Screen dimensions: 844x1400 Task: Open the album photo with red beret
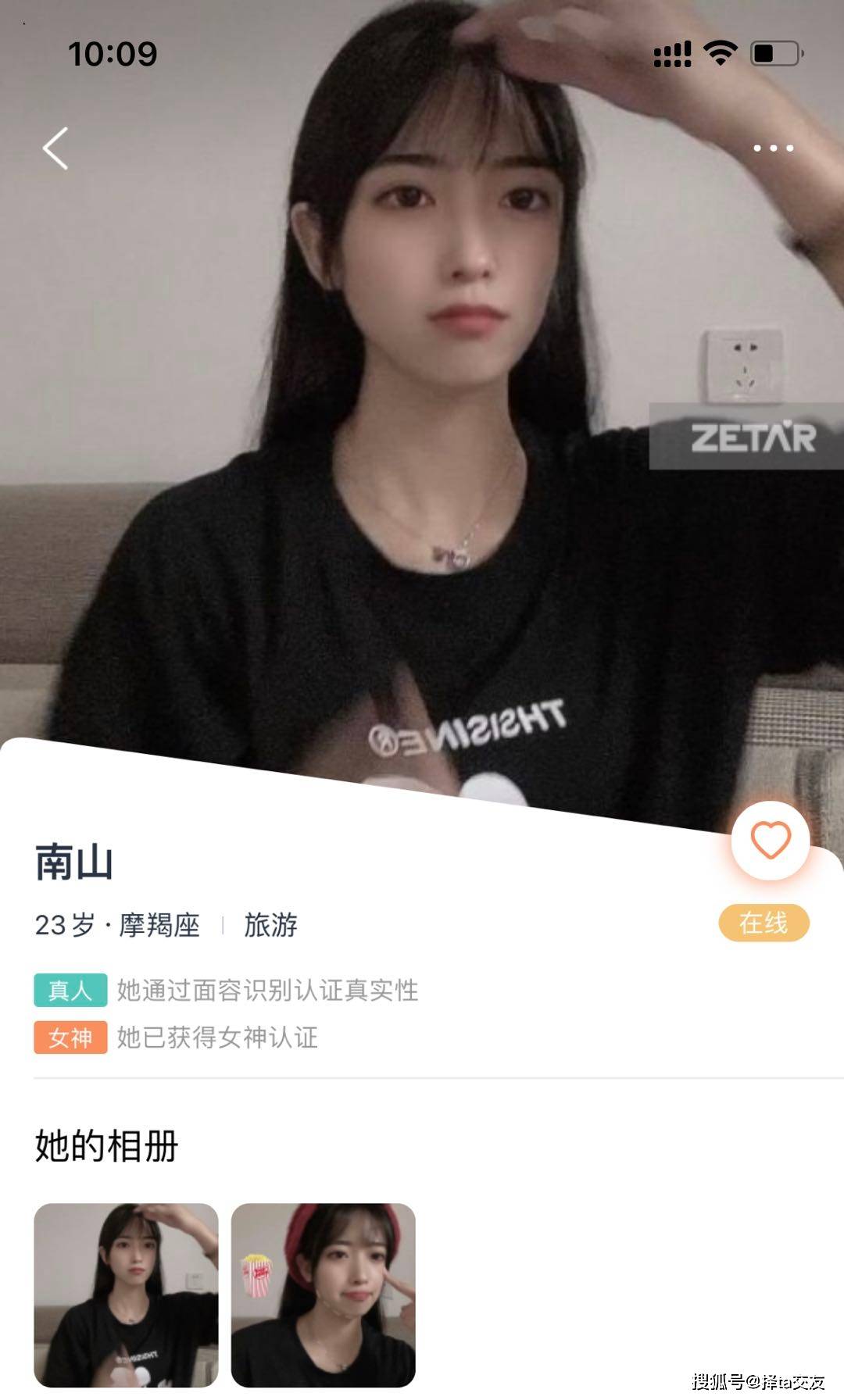click(x=323, y=1295)
